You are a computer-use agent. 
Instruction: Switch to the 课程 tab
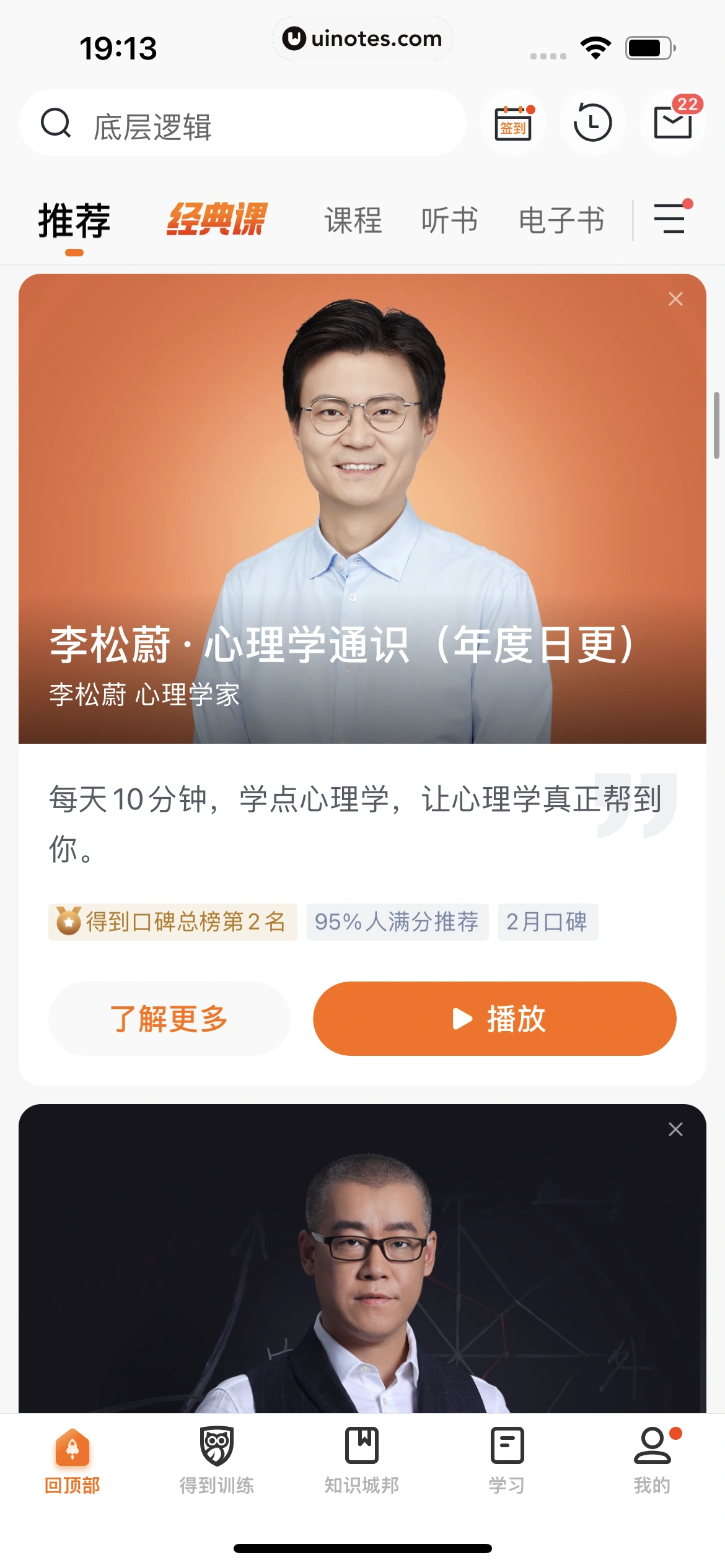click(353, 220)
